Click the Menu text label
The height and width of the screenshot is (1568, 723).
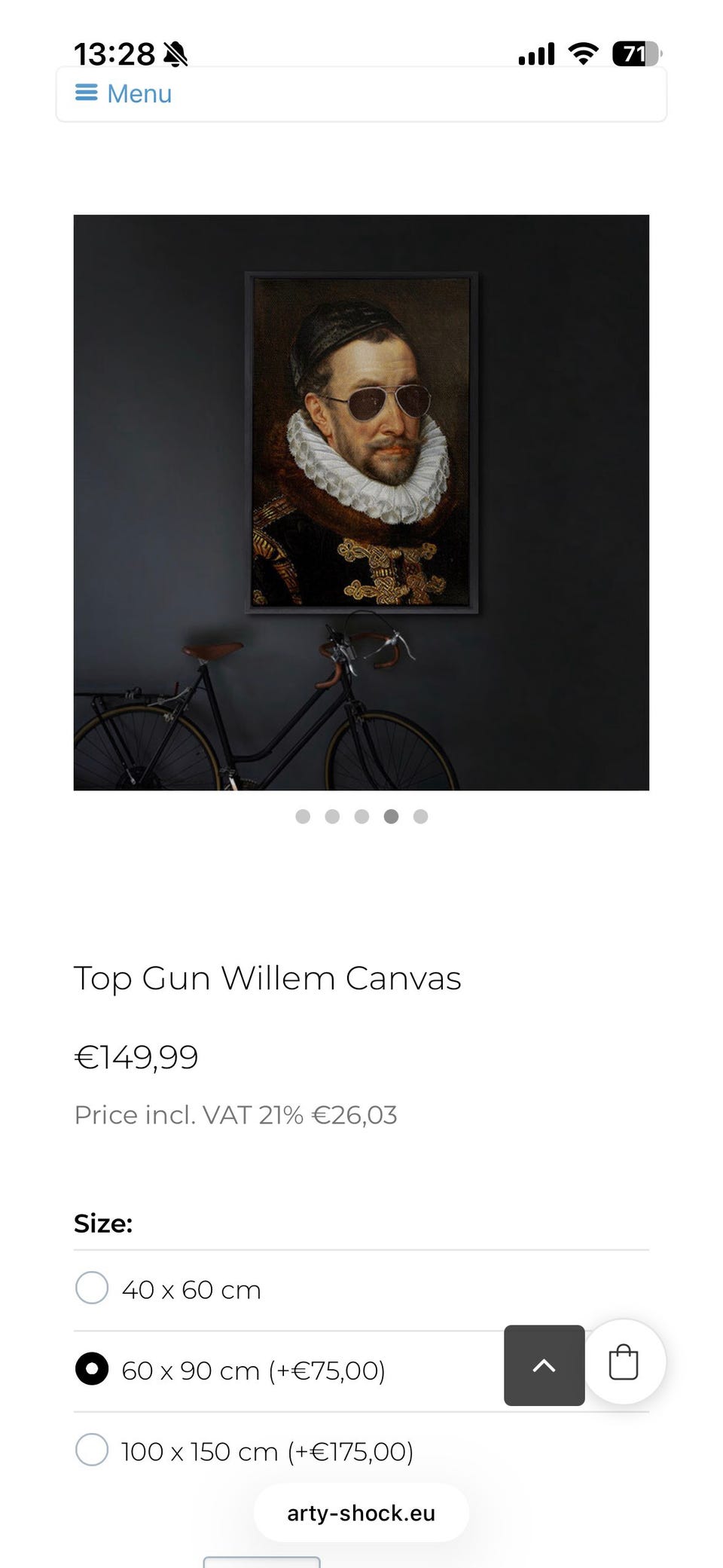tap(140, 93)
